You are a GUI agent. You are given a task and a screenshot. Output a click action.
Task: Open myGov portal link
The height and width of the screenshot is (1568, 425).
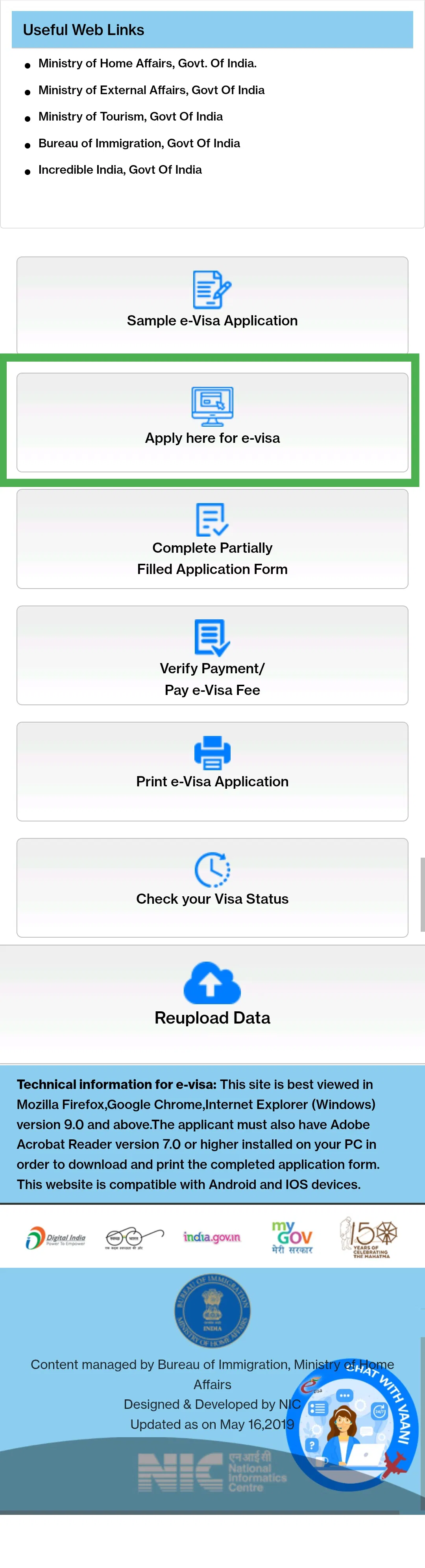[292, 1237]
